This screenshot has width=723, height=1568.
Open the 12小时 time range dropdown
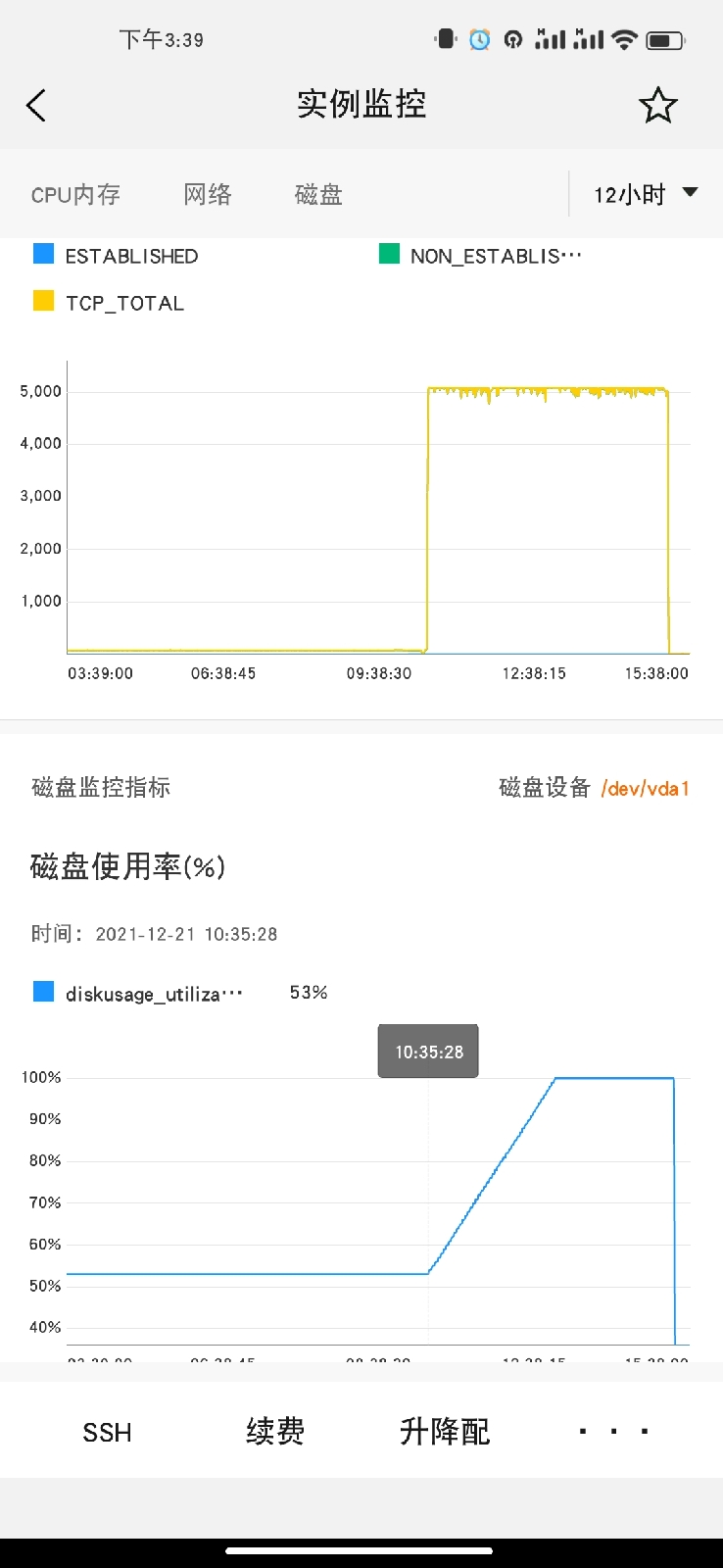pos(646,194)
